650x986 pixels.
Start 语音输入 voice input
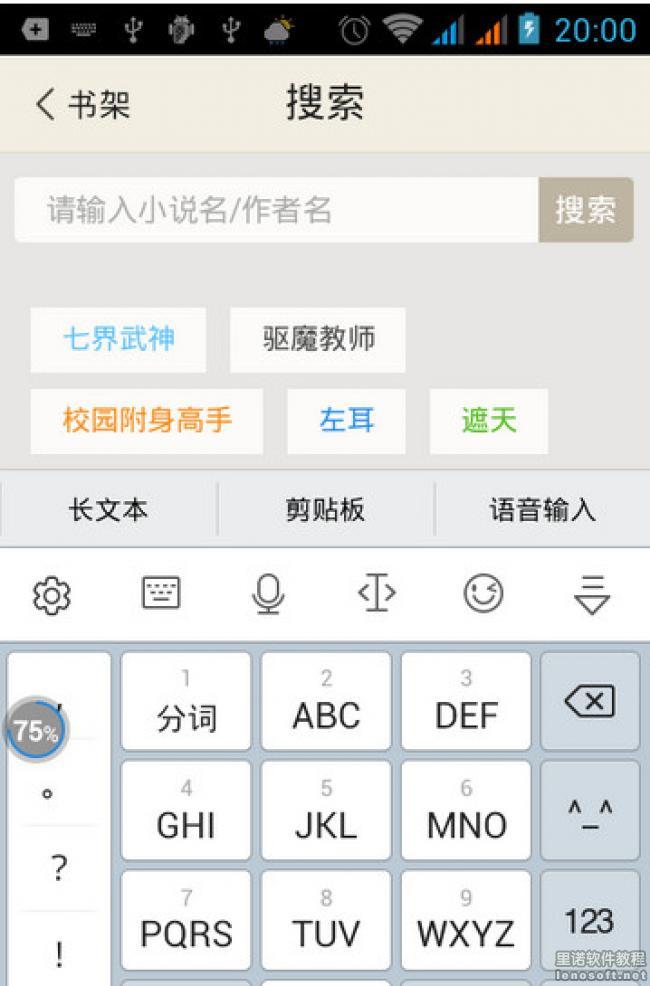(542, 511)
